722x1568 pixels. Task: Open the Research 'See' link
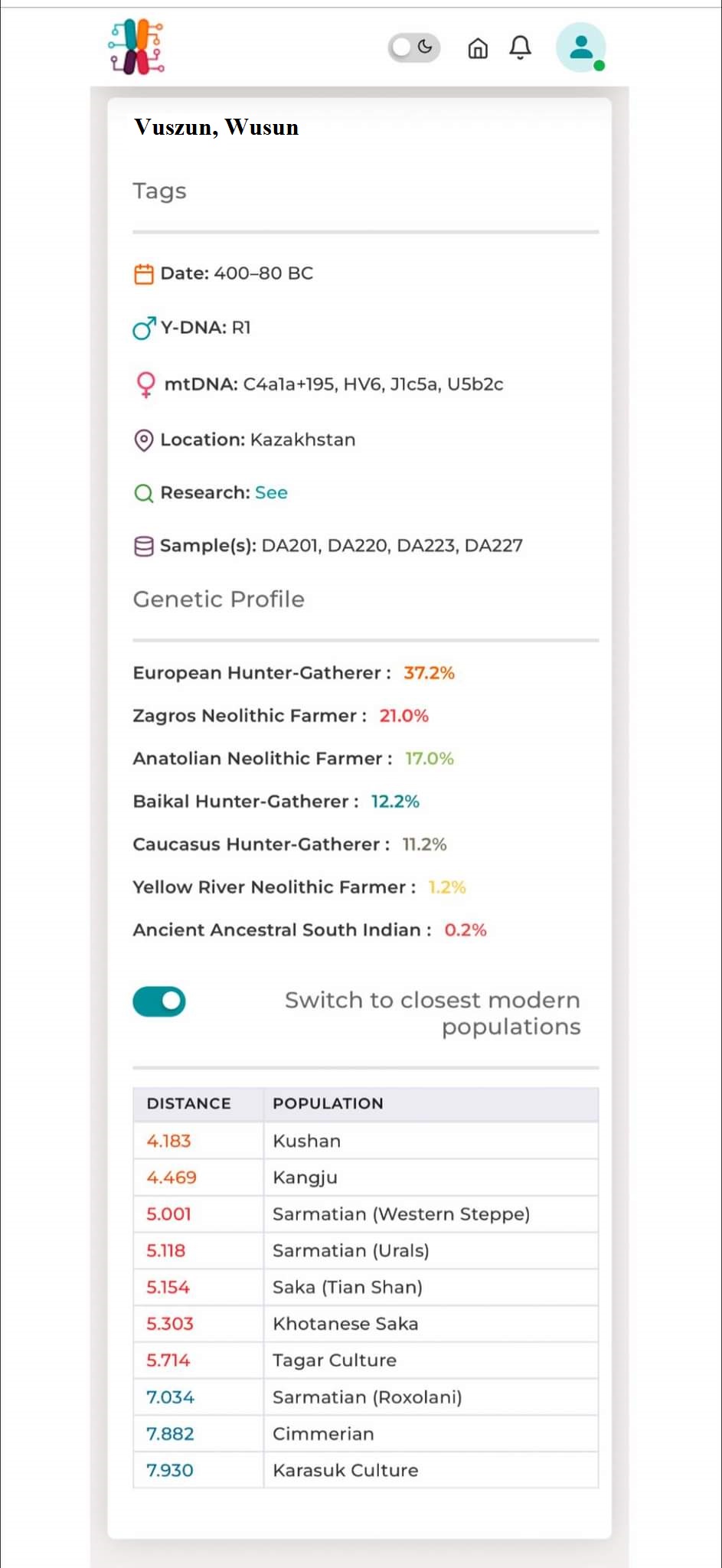[x=271, y=492]
